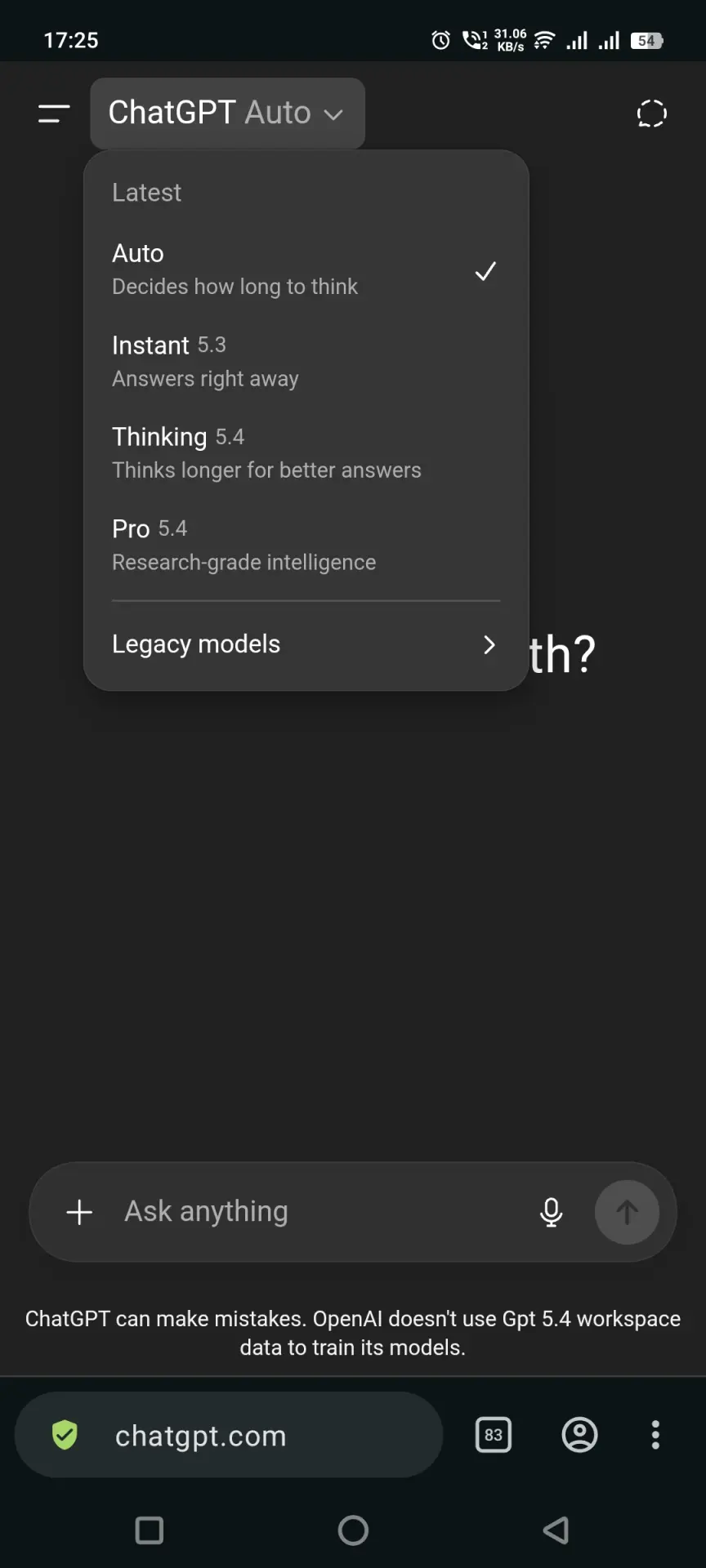
Task: Tap the send arrow button
Action: pyautogui.click(x=627, y=1212)
